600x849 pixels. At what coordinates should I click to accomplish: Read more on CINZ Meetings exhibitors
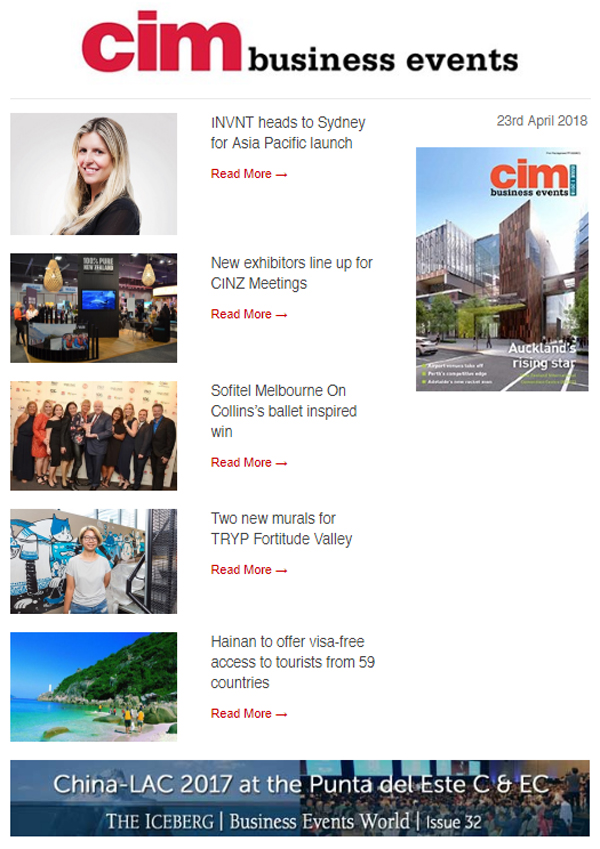248,314
